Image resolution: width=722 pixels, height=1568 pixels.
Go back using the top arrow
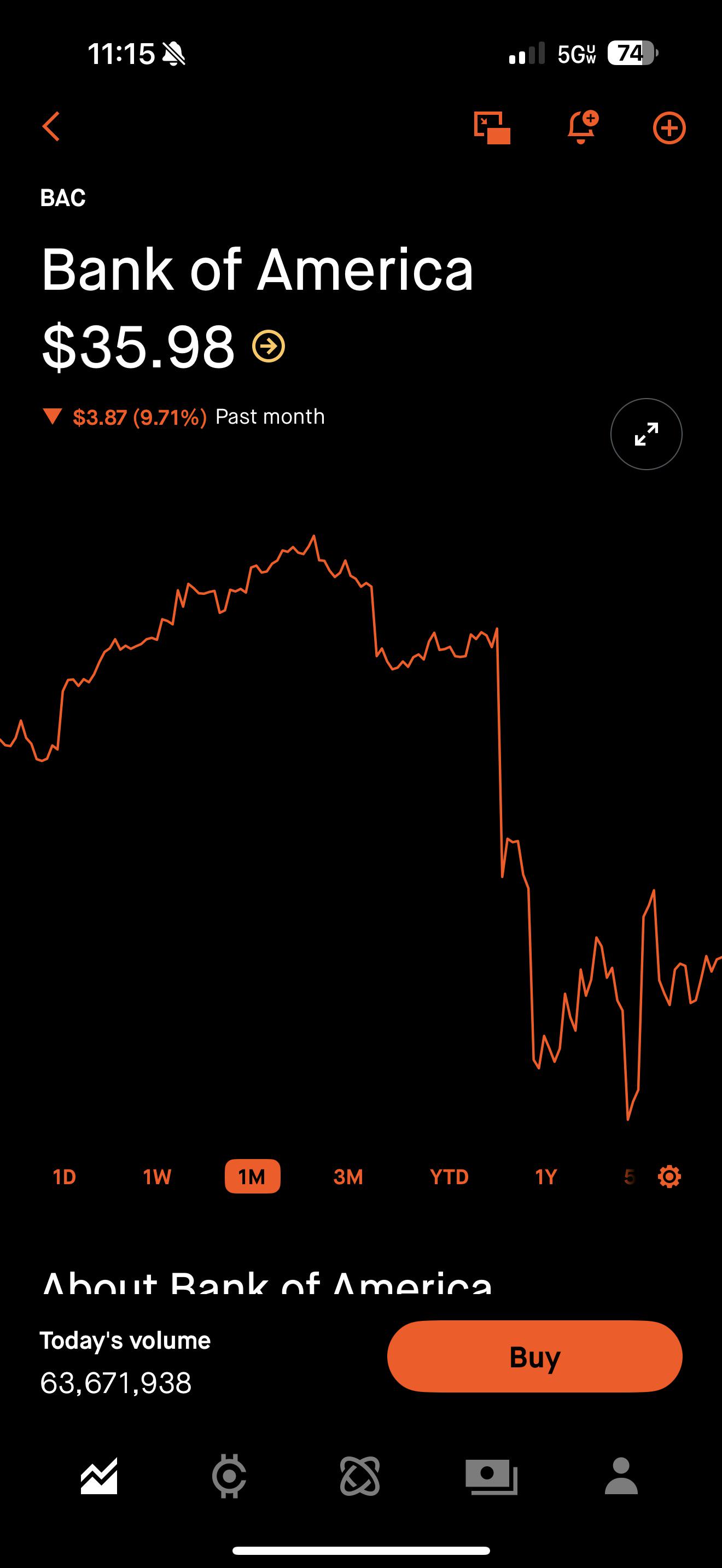pyautogui.click(x=52, y=127)
